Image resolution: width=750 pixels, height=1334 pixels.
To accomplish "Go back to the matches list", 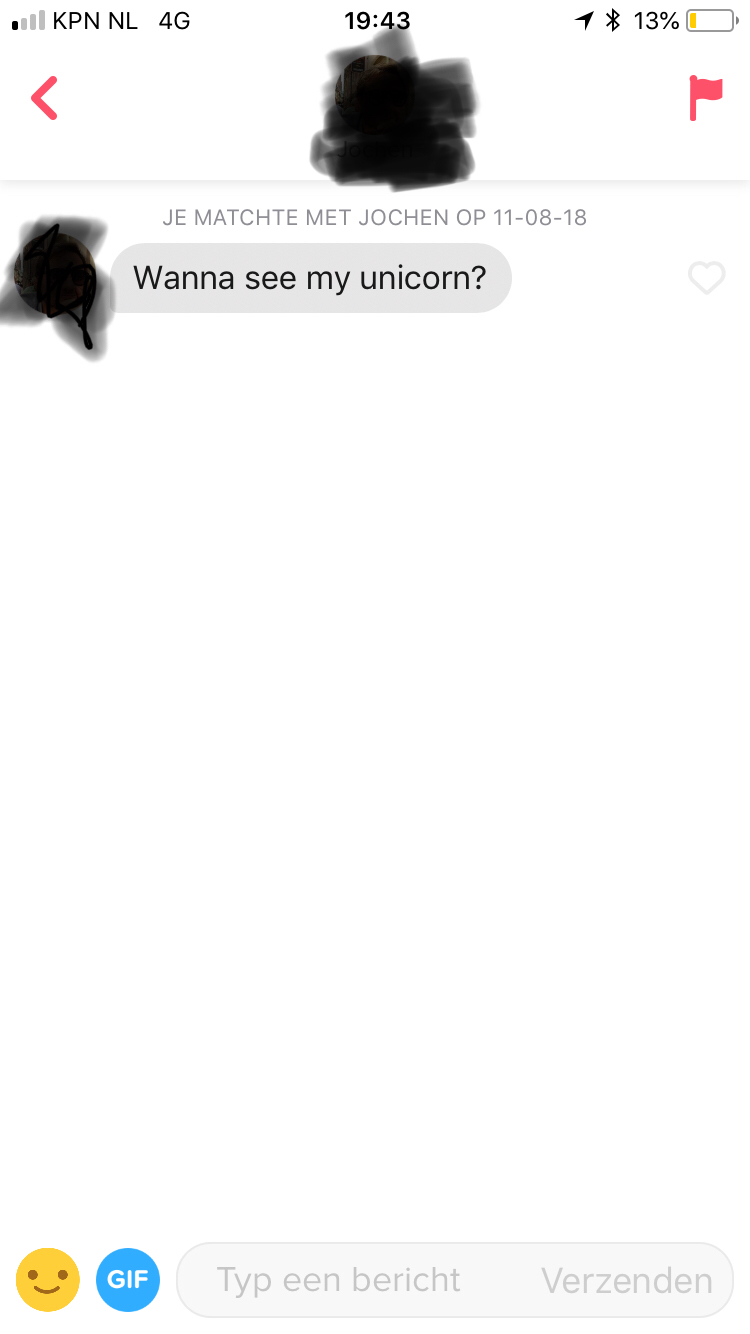I will coord(44,98).
